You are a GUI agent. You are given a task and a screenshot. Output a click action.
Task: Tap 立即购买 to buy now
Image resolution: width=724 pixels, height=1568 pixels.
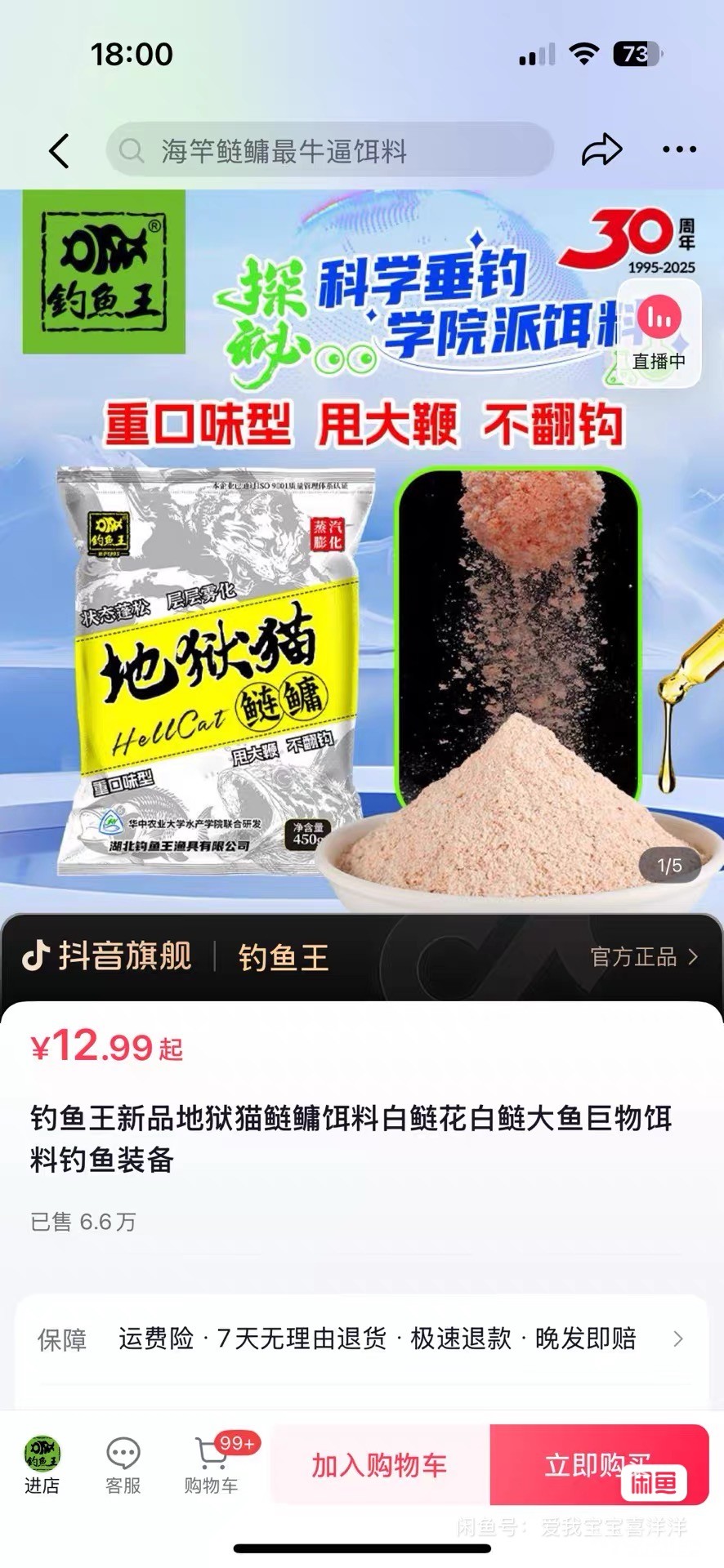[x=599, y=1465]
